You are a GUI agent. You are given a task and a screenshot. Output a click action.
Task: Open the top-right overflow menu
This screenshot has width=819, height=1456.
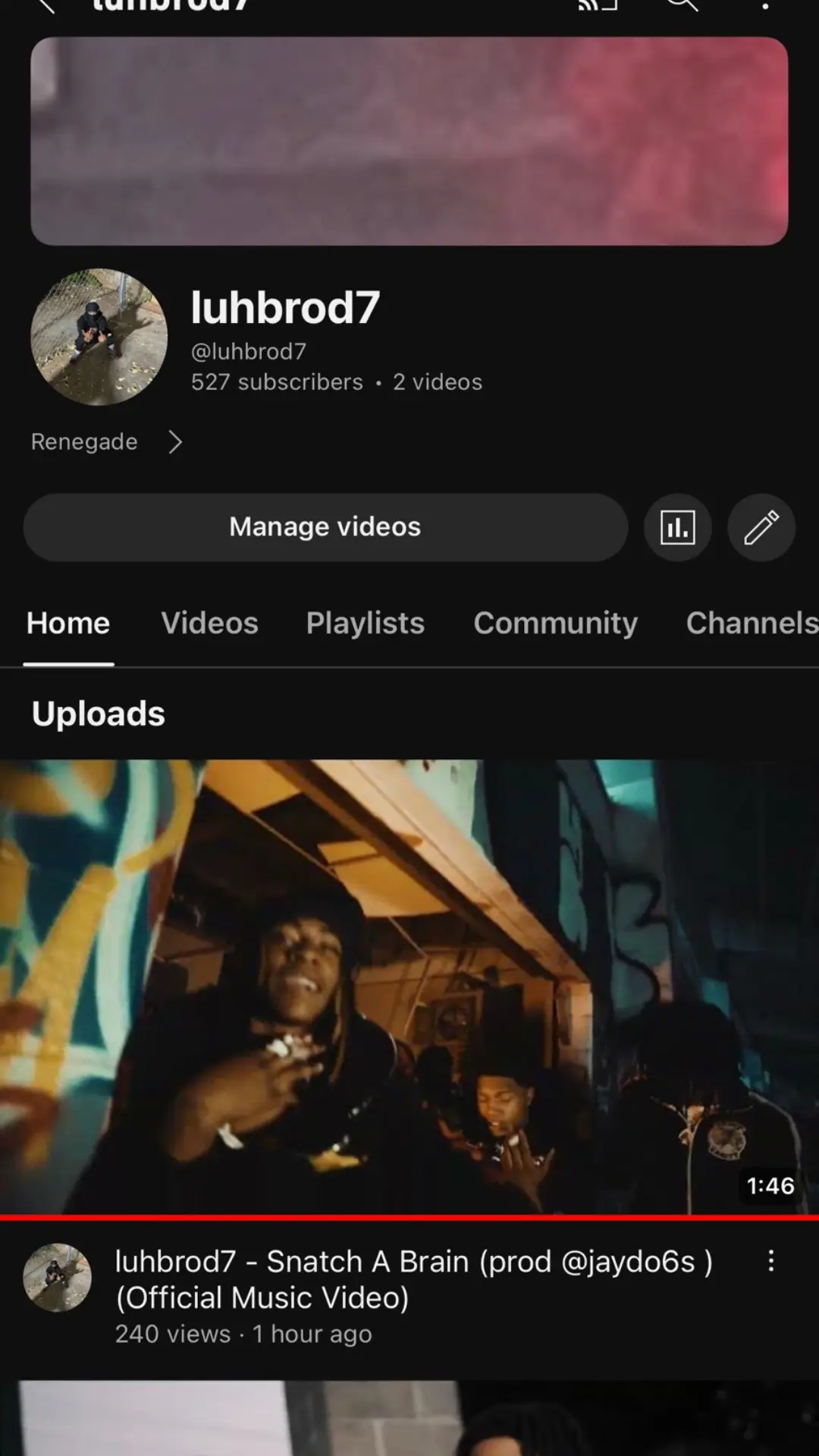pos(765,6)
